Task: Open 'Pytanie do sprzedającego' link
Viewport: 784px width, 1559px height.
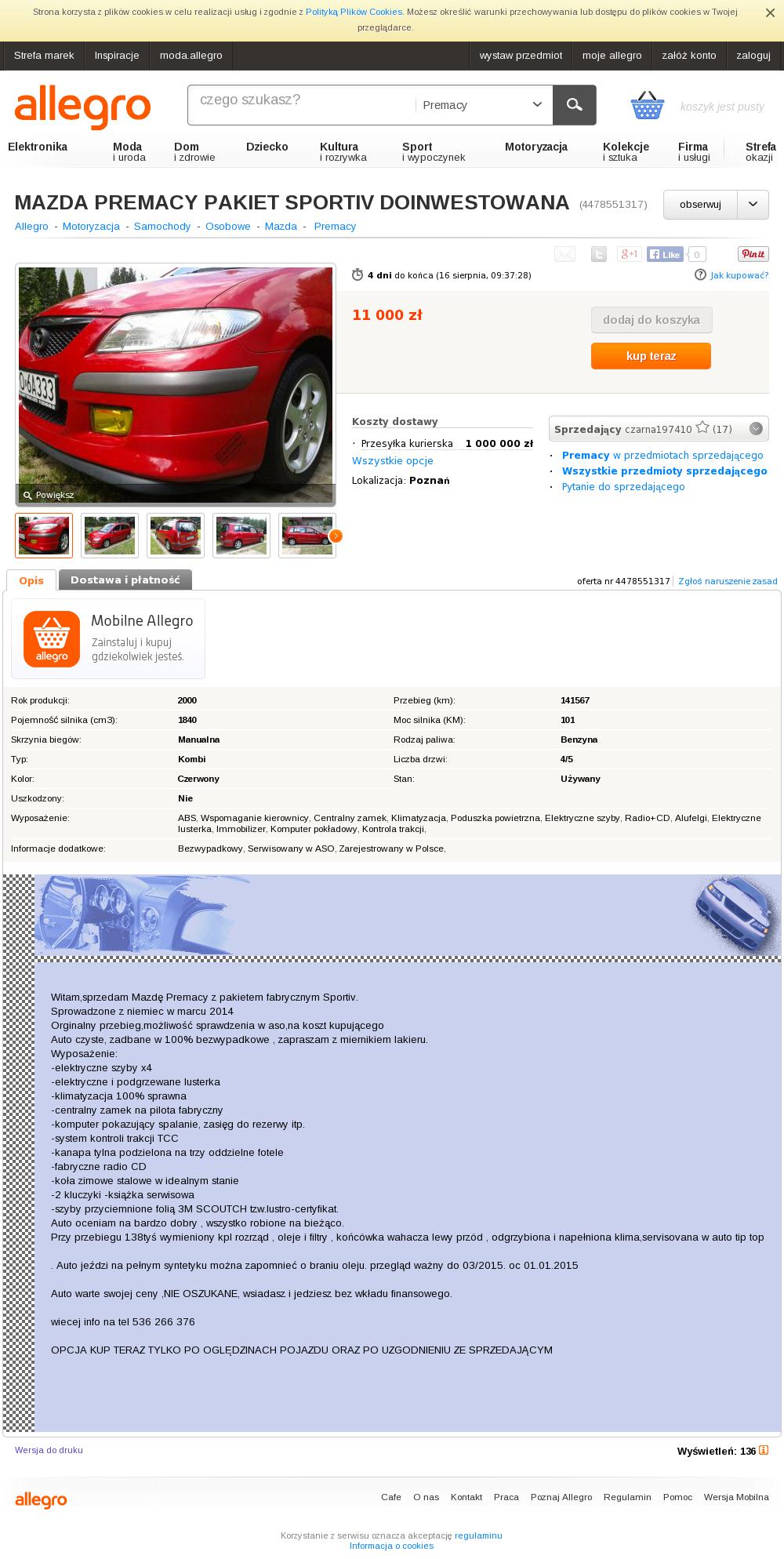Action: [623, 487]
